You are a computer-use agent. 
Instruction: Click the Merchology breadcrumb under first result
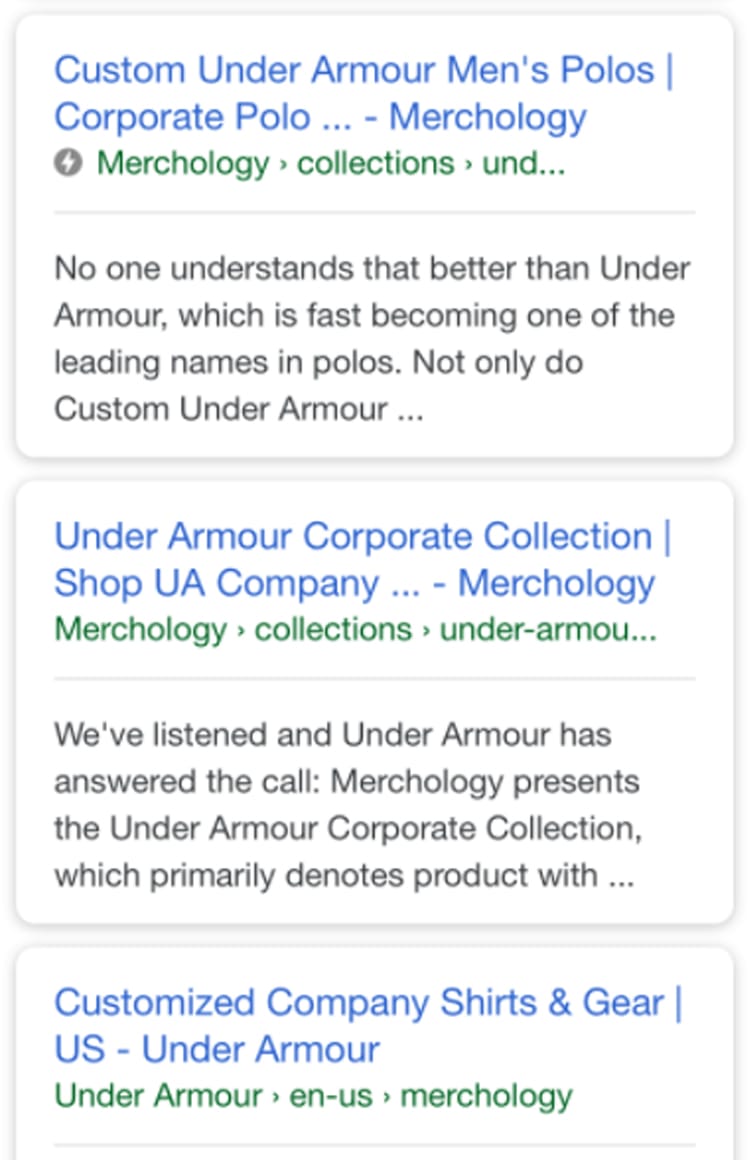click(180, 163)
